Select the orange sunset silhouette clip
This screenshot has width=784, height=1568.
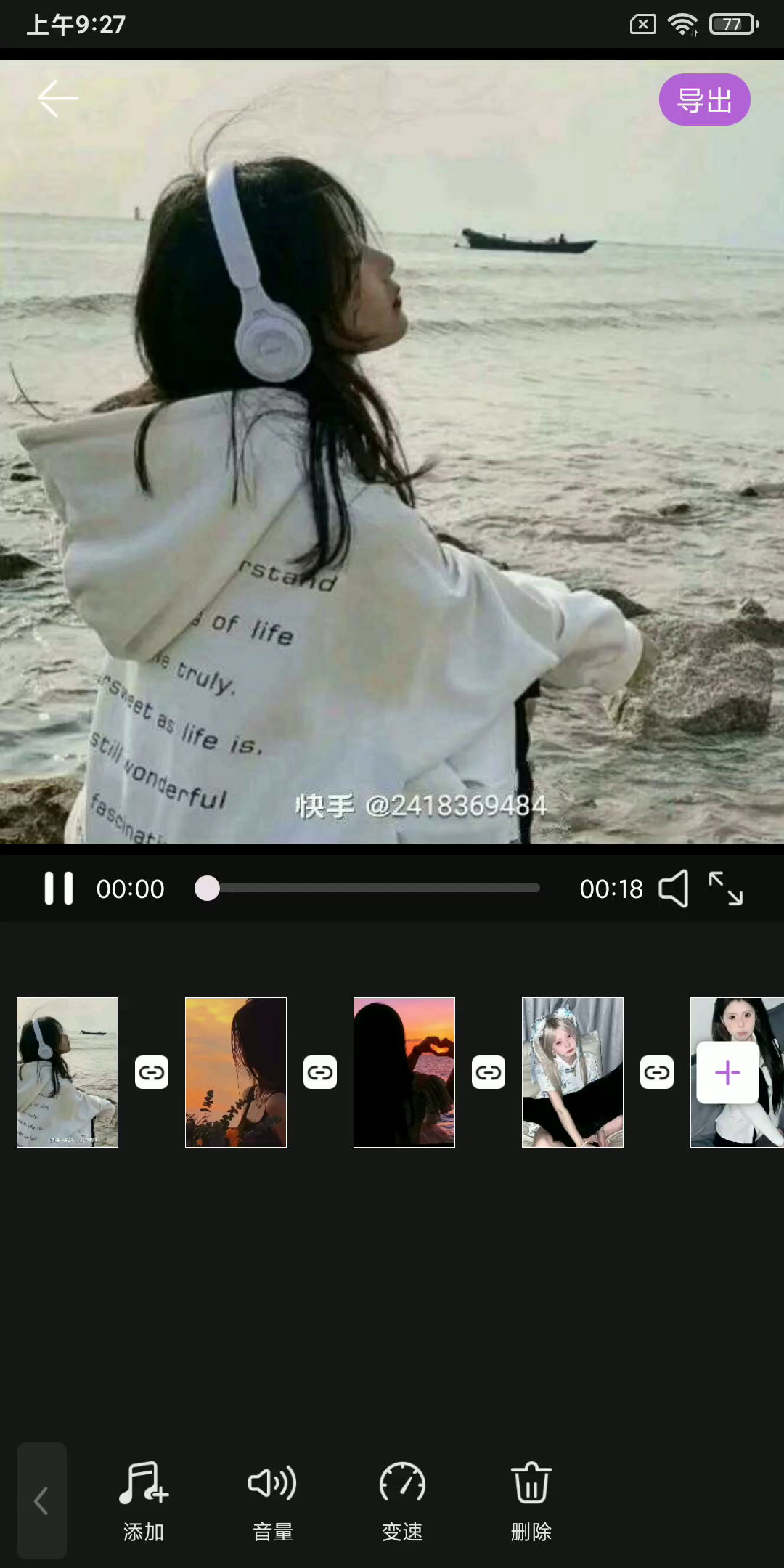(236, 1072)
